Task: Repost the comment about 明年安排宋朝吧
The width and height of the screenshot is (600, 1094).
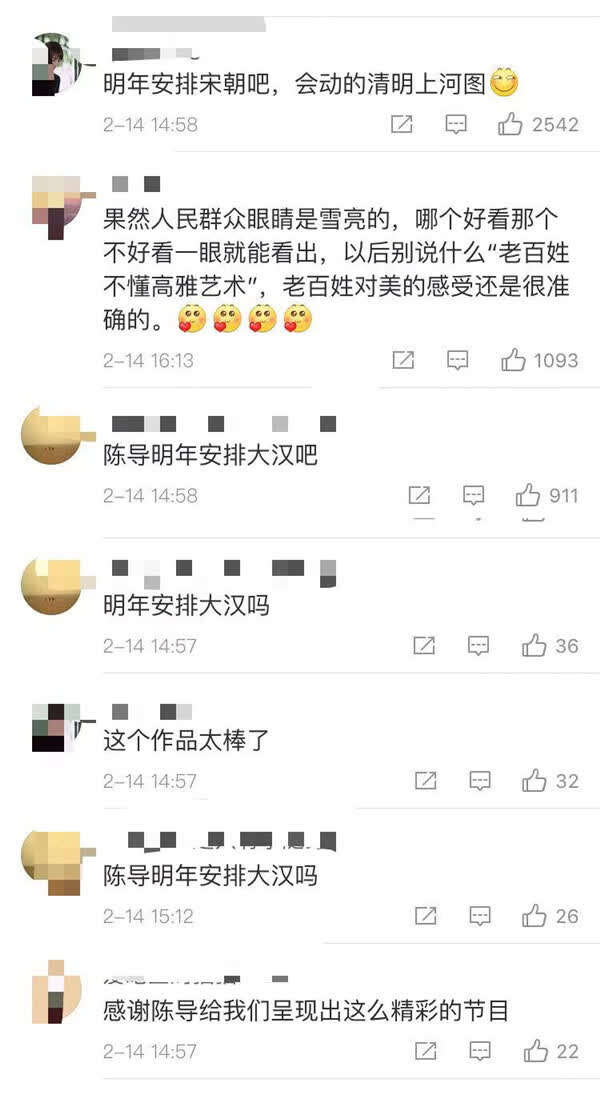Action: coord(401,125)
